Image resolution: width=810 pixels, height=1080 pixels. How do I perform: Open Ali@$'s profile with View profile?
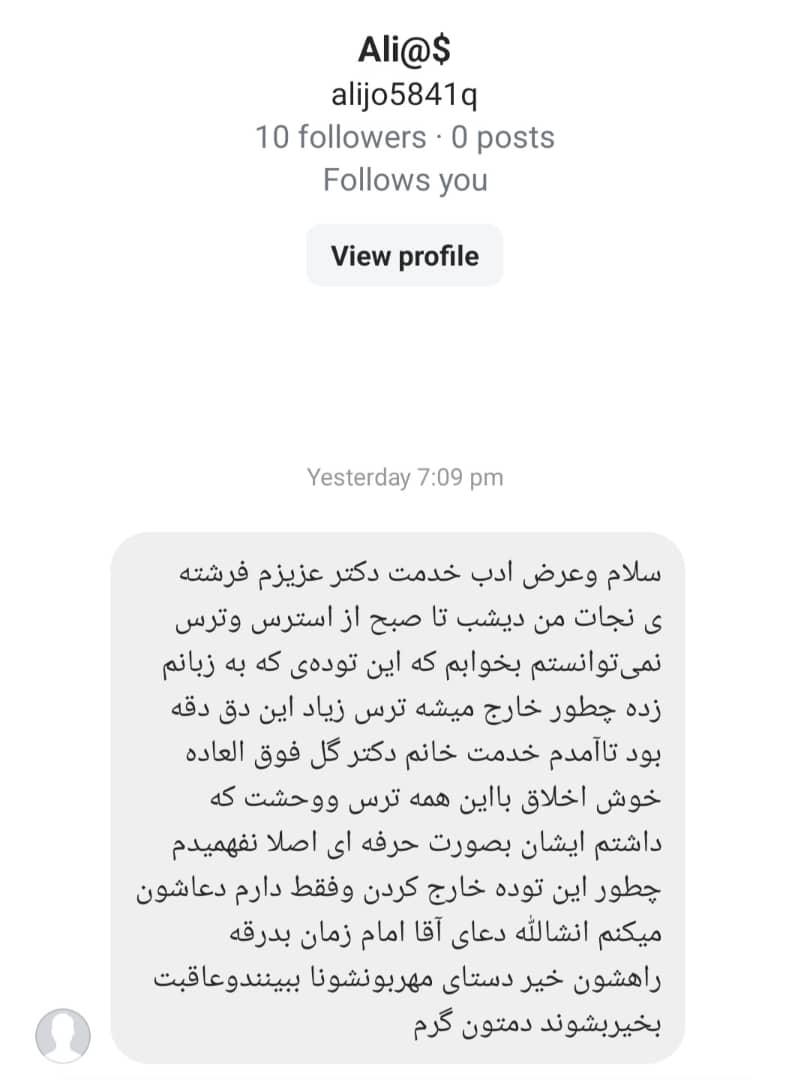click(404, 256)
